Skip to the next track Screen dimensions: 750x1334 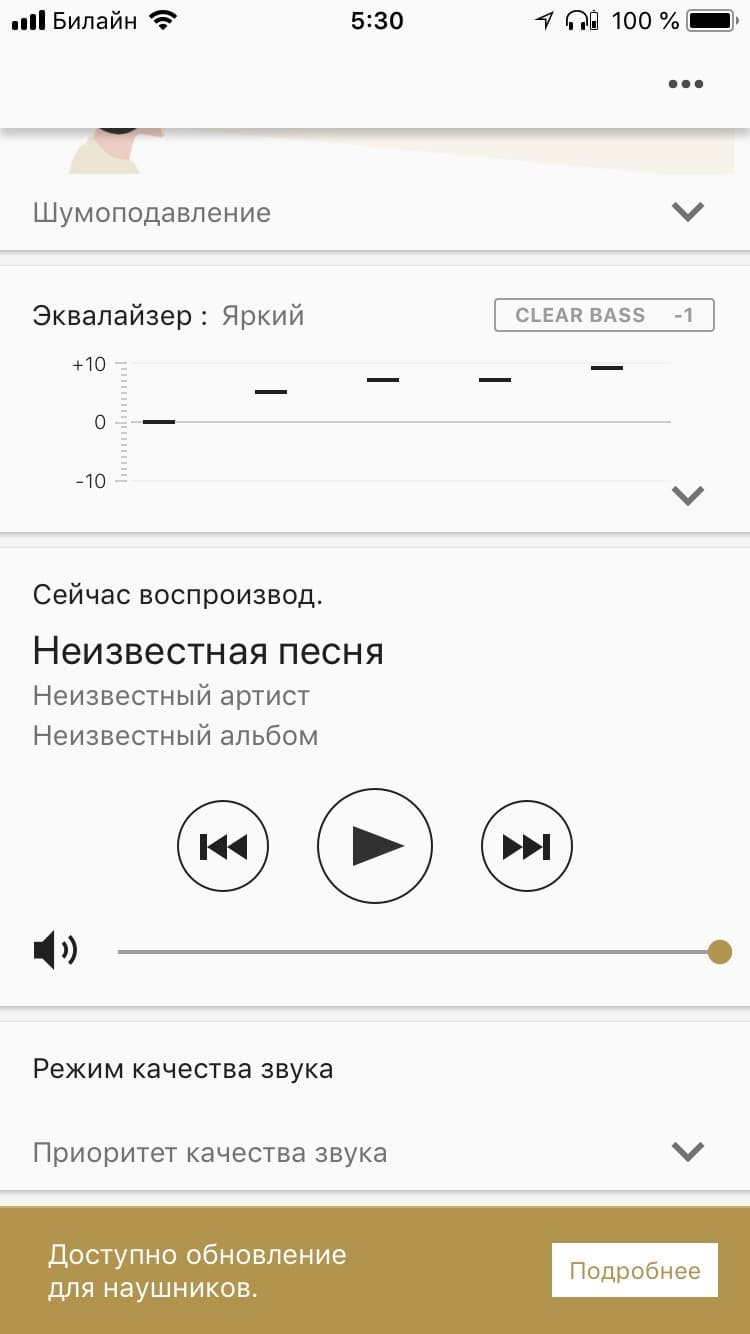527,847
